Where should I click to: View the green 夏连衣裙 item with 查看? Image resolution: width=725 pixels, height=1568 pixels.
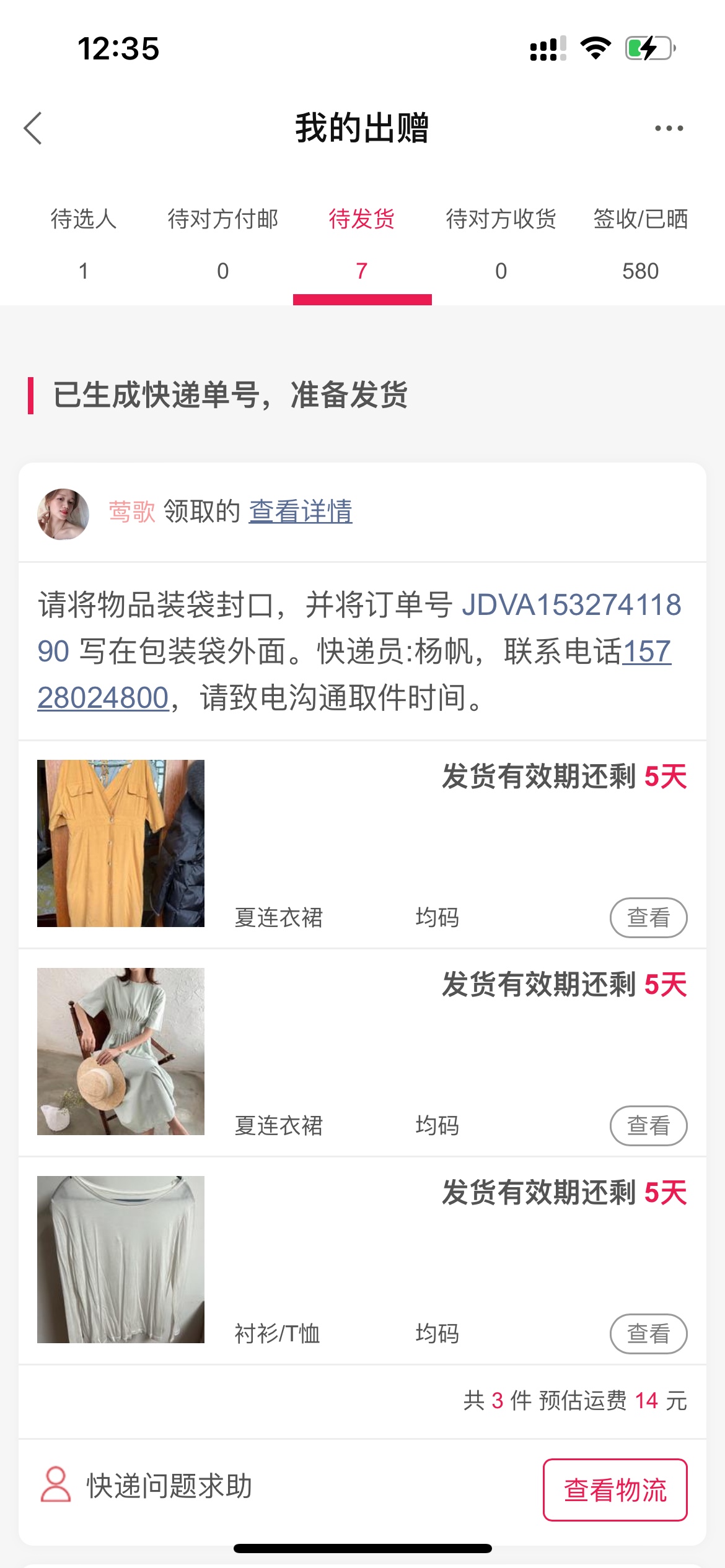(x=648, y=1125)
